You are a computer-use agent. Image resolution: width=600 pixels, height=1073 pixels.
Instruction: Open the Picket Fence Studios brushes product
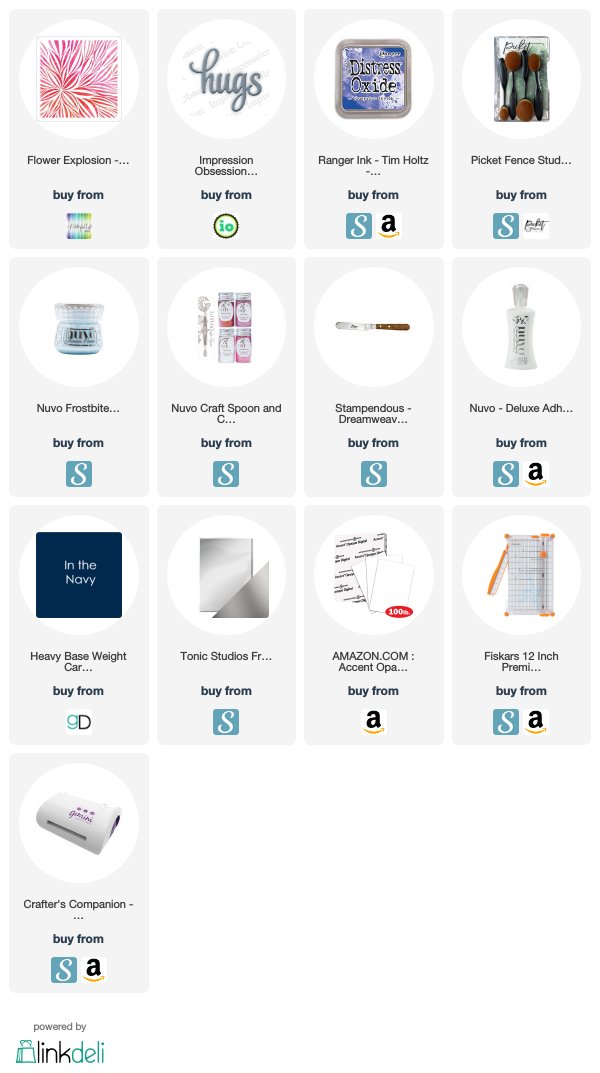(521, 79)
